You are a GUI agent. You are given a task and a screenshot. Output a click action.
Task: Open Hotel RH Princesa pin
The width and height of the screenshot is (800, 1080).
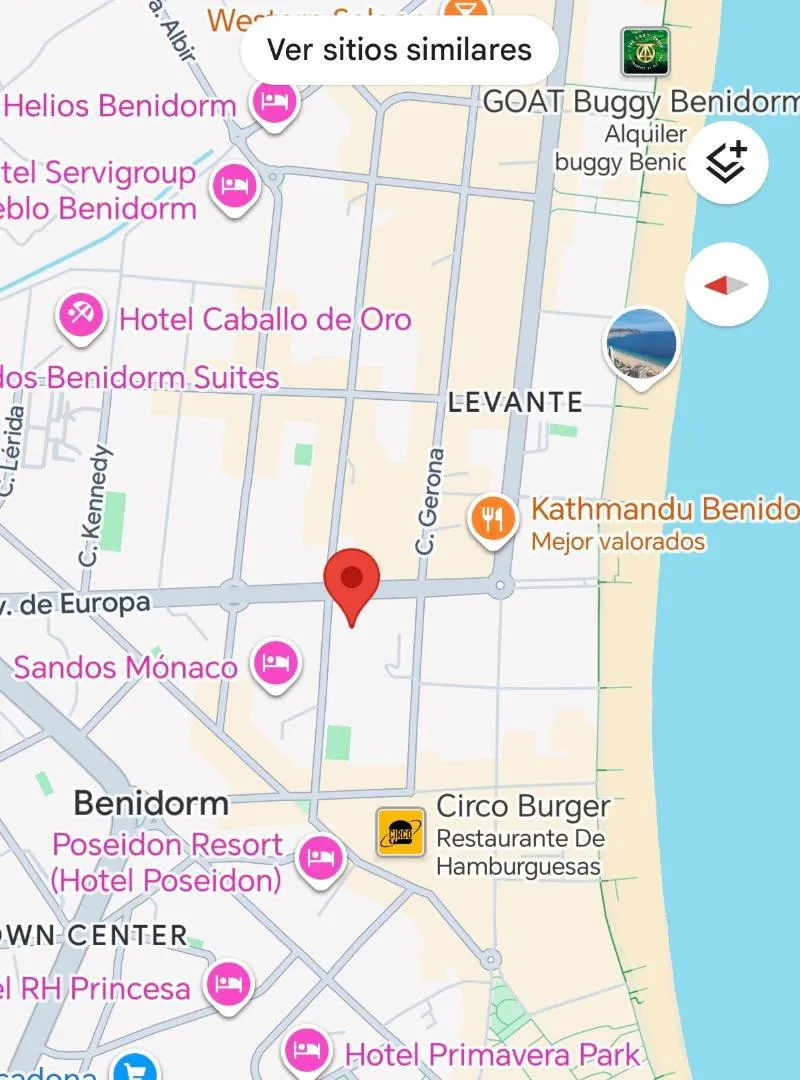pos(229,982)
